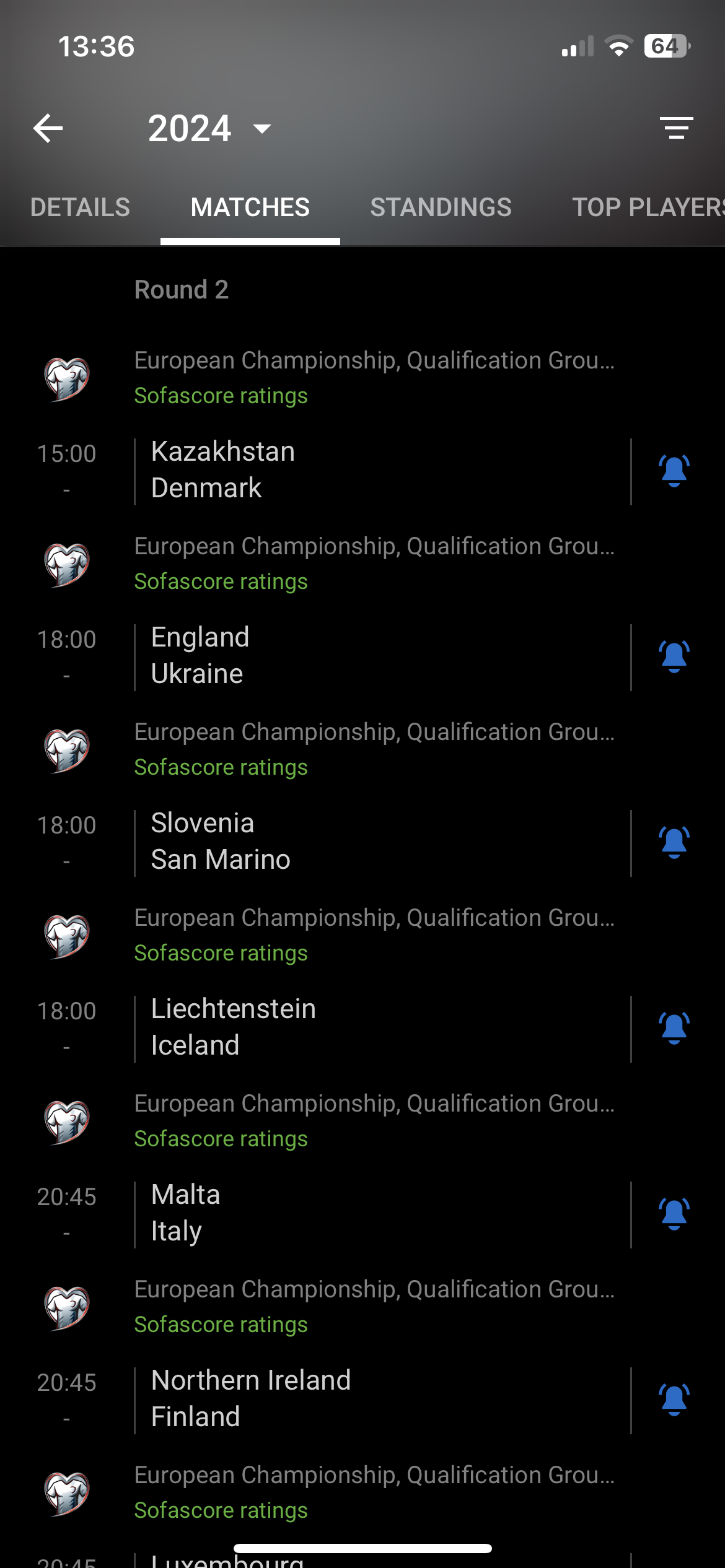Toggle alert bell for Liechtenstein vs Iceland

(674, 1028)
